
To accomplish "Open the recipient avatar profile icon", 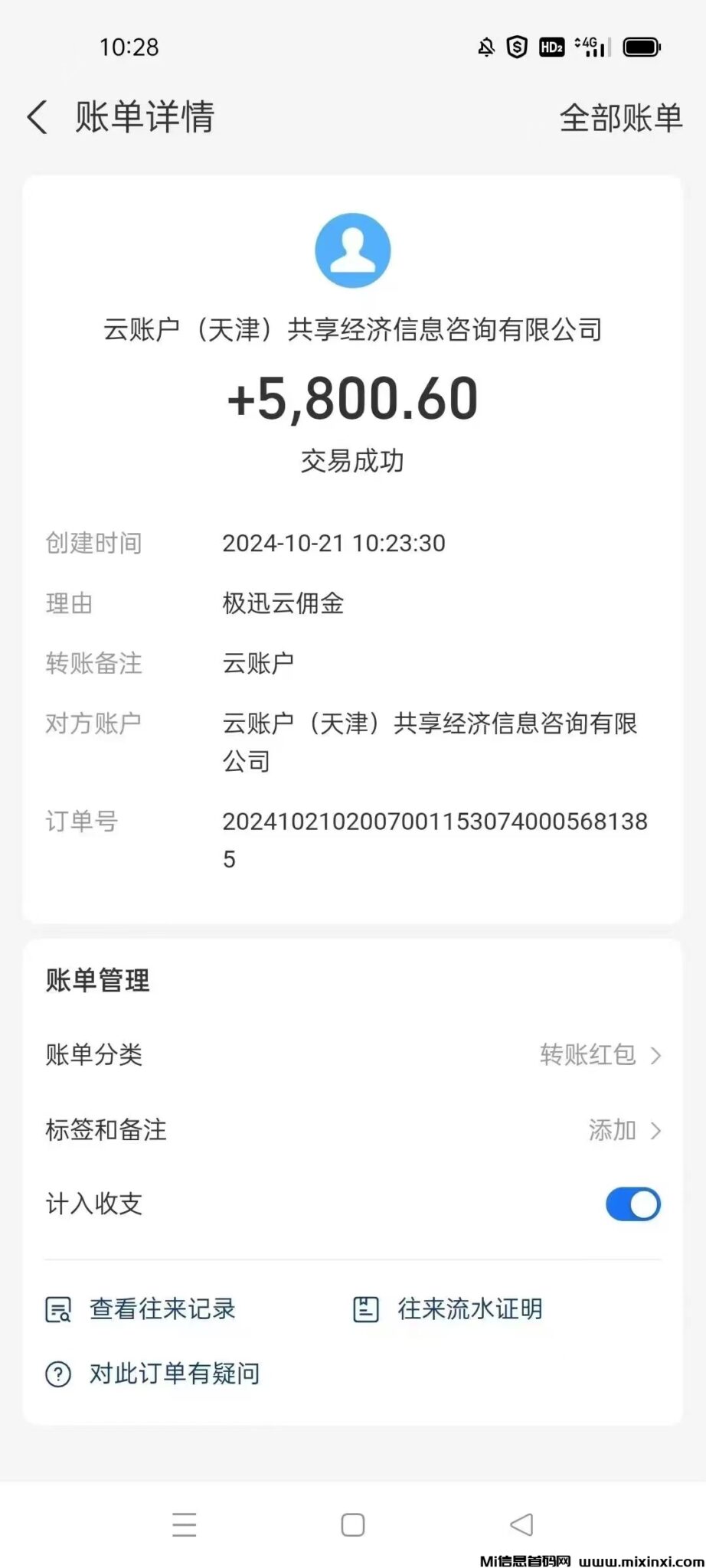I will [352, 250].
